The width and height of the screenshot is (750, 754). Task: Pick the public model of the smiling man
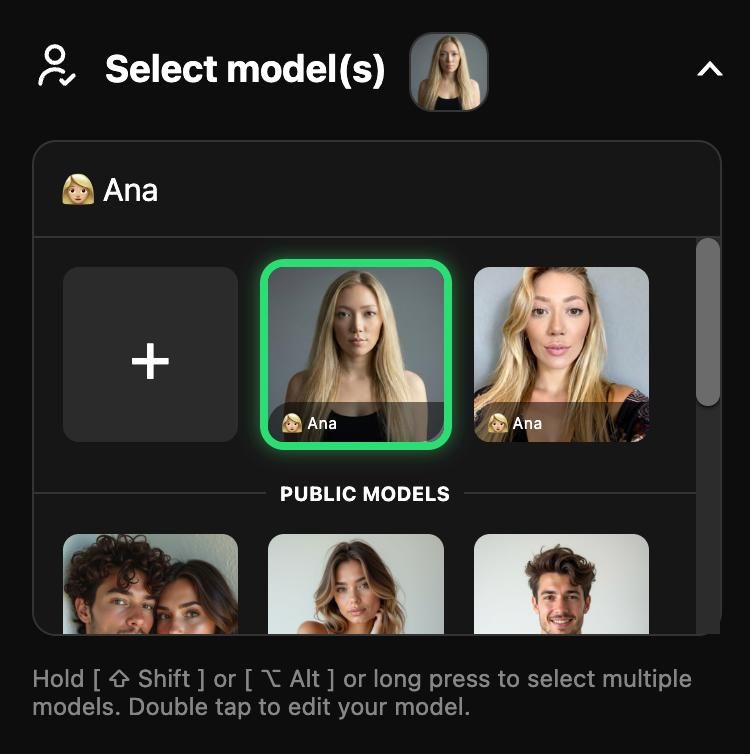pyautogui.click(x=561, y=584)
